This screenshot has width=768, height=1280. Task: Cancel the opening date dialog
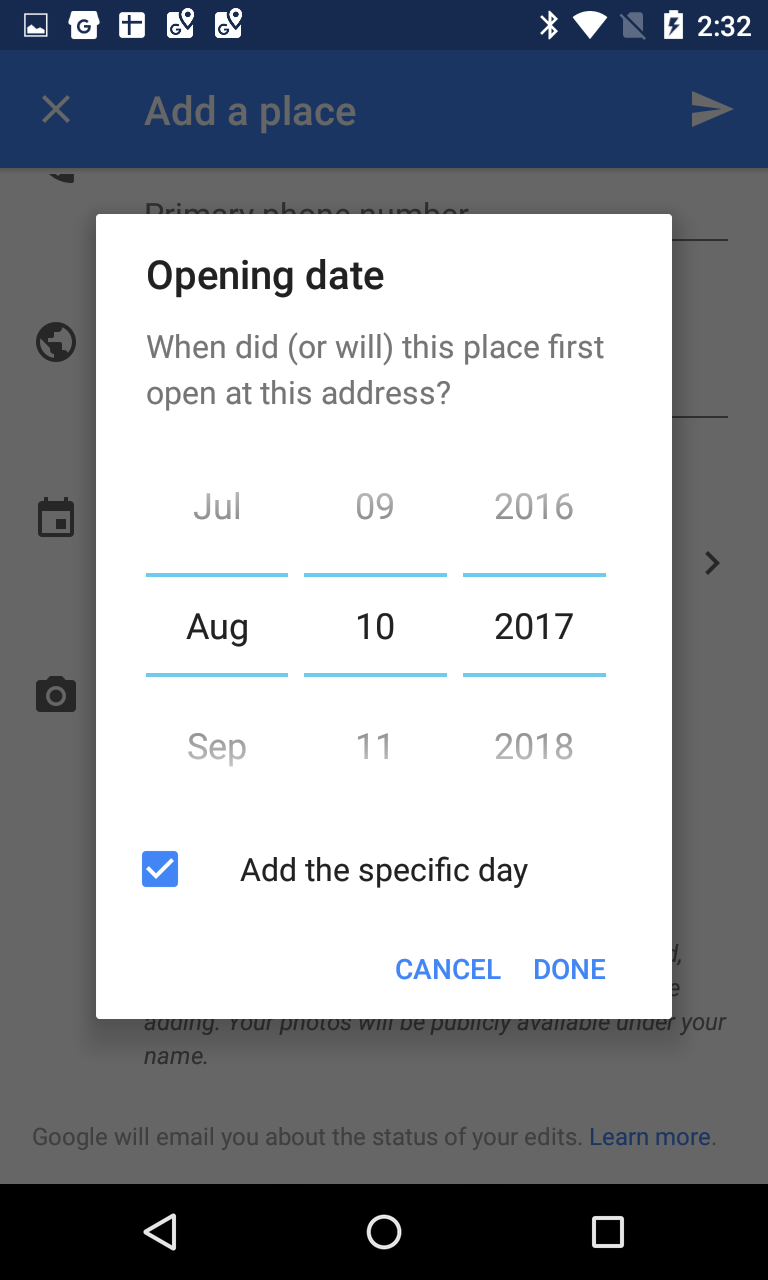[448, 969]
